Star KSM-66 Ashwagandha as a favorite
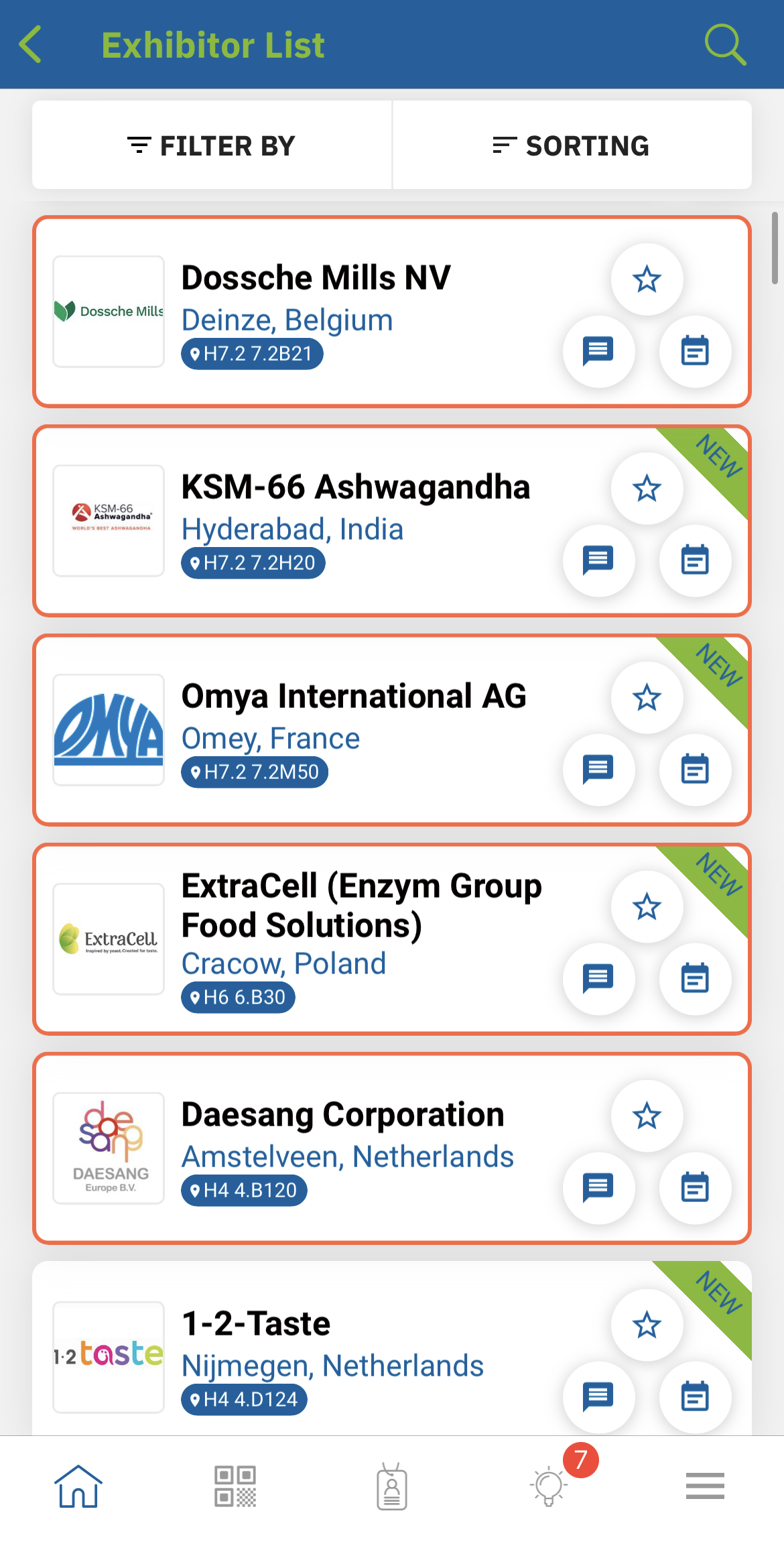 [x=647, y=488]
